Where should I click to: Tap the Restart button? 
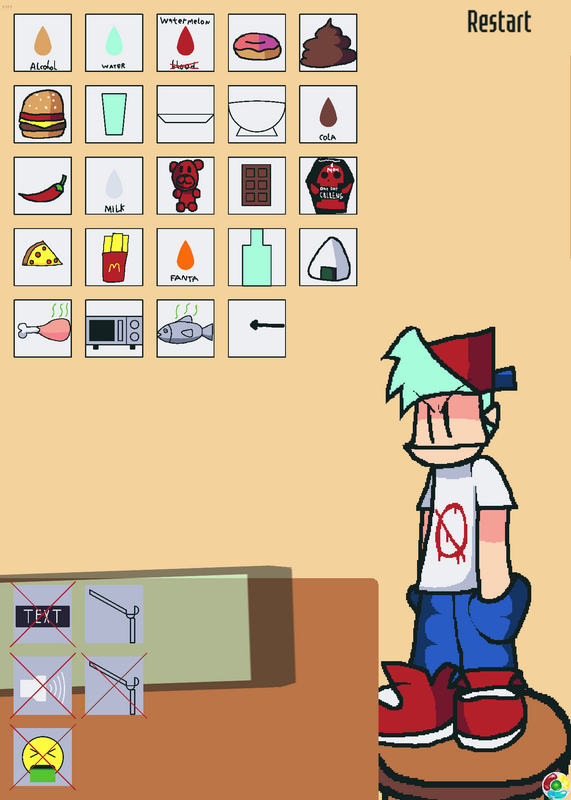[499, 22]
